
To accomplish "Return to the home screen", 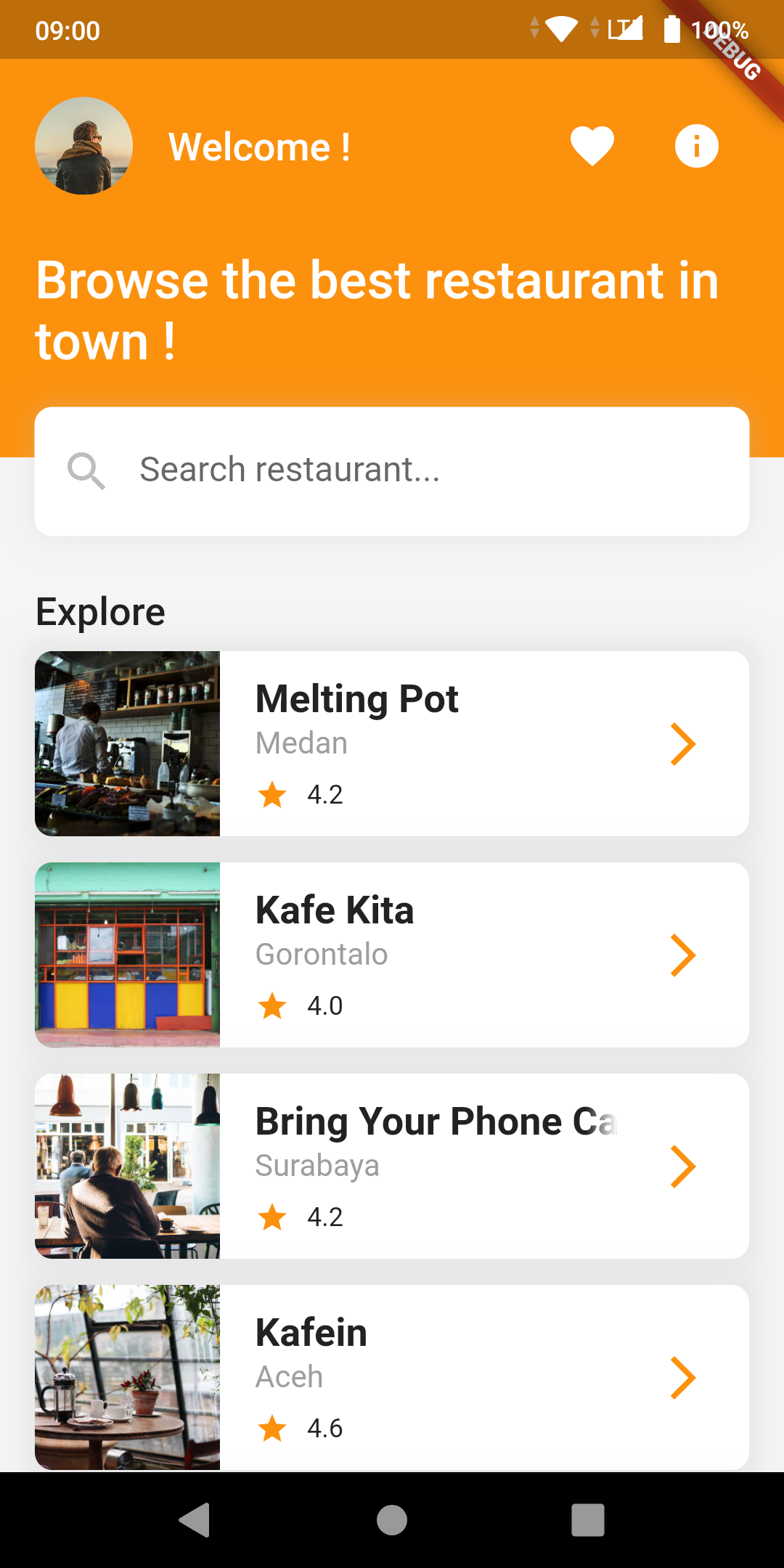I will pos(392,1519).
